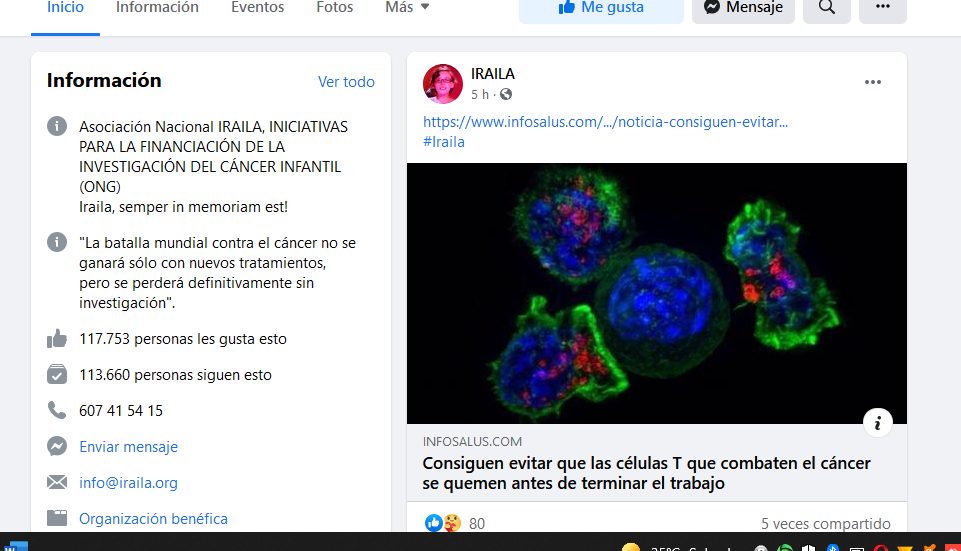Send a message via Mensaje button
The width and height of the screenshot is (961, 551).
[x=743, y=7]
